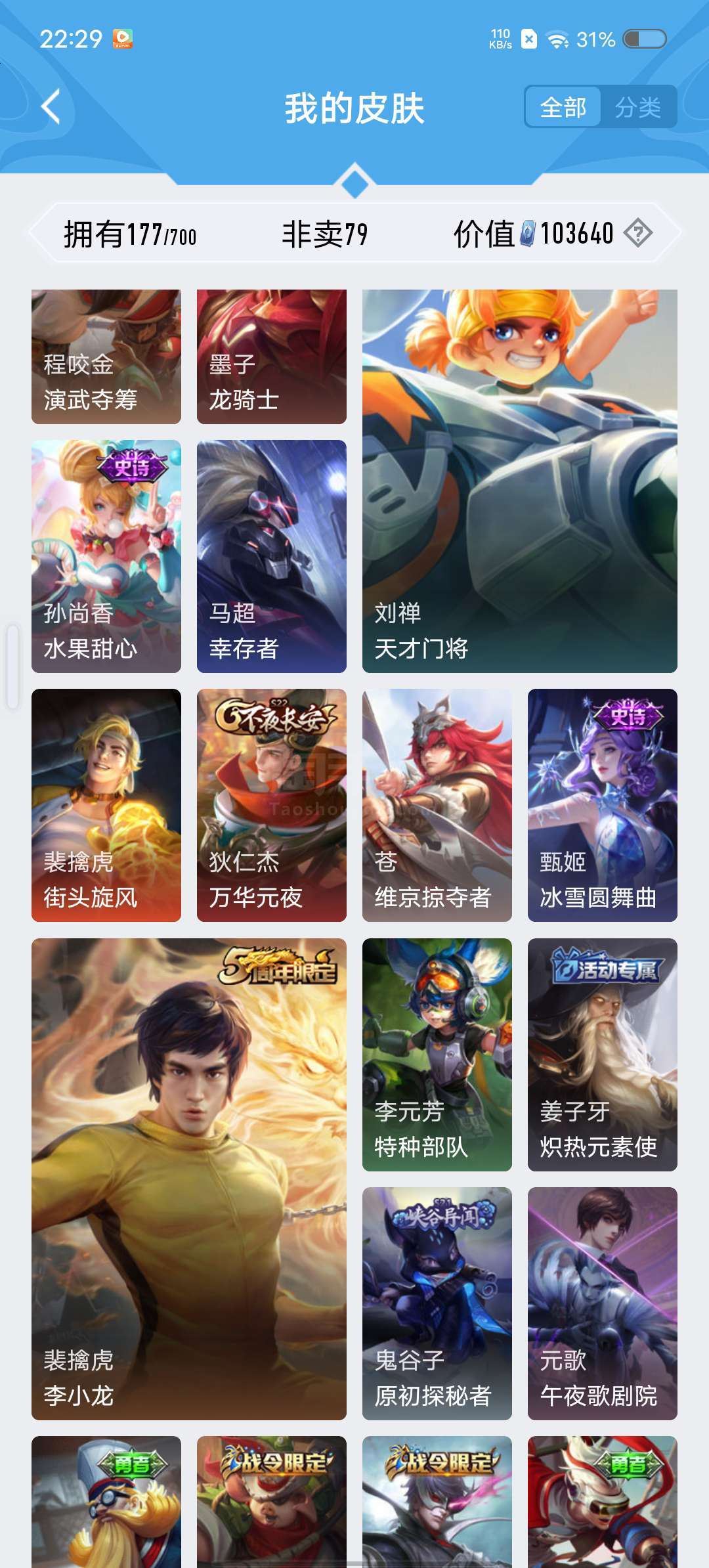Select 马超 幸存者 skin
Image resolution: width=709 pixels, height=1568 pixels.
click(272, 556)
